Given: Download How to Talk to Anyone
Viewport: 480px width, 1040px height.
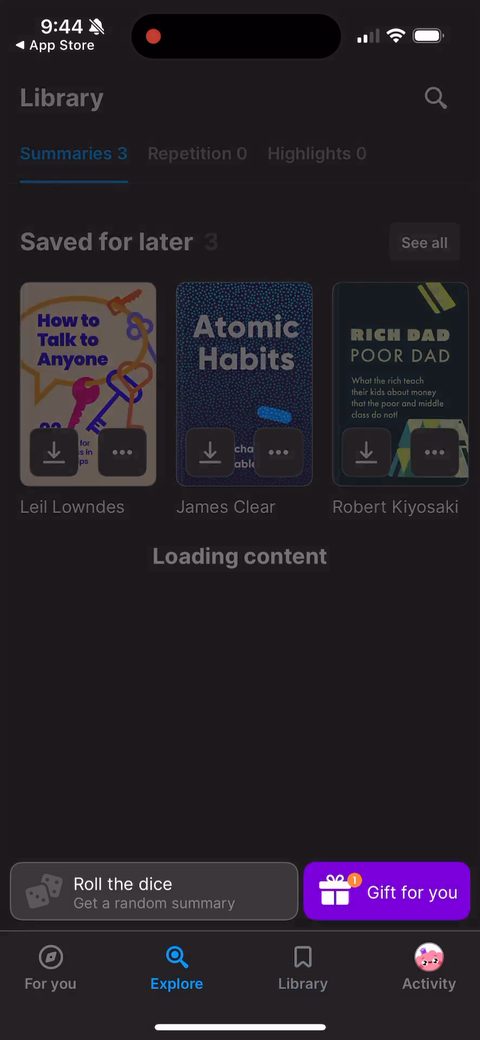Looking at the screenshot, I should (x=54, y=452).
